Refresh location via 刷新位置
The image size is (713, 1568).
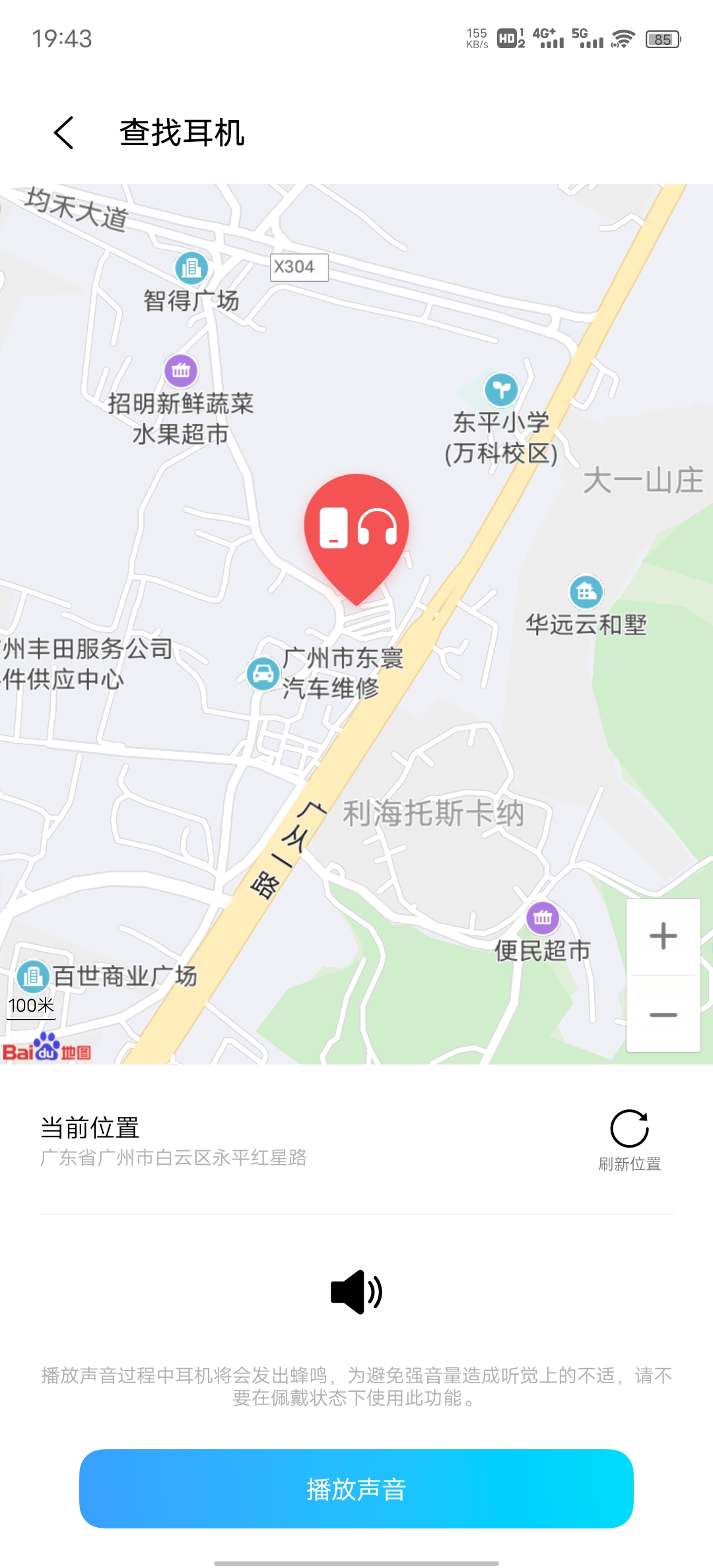pyautogui.click(x=629, y=1140)
